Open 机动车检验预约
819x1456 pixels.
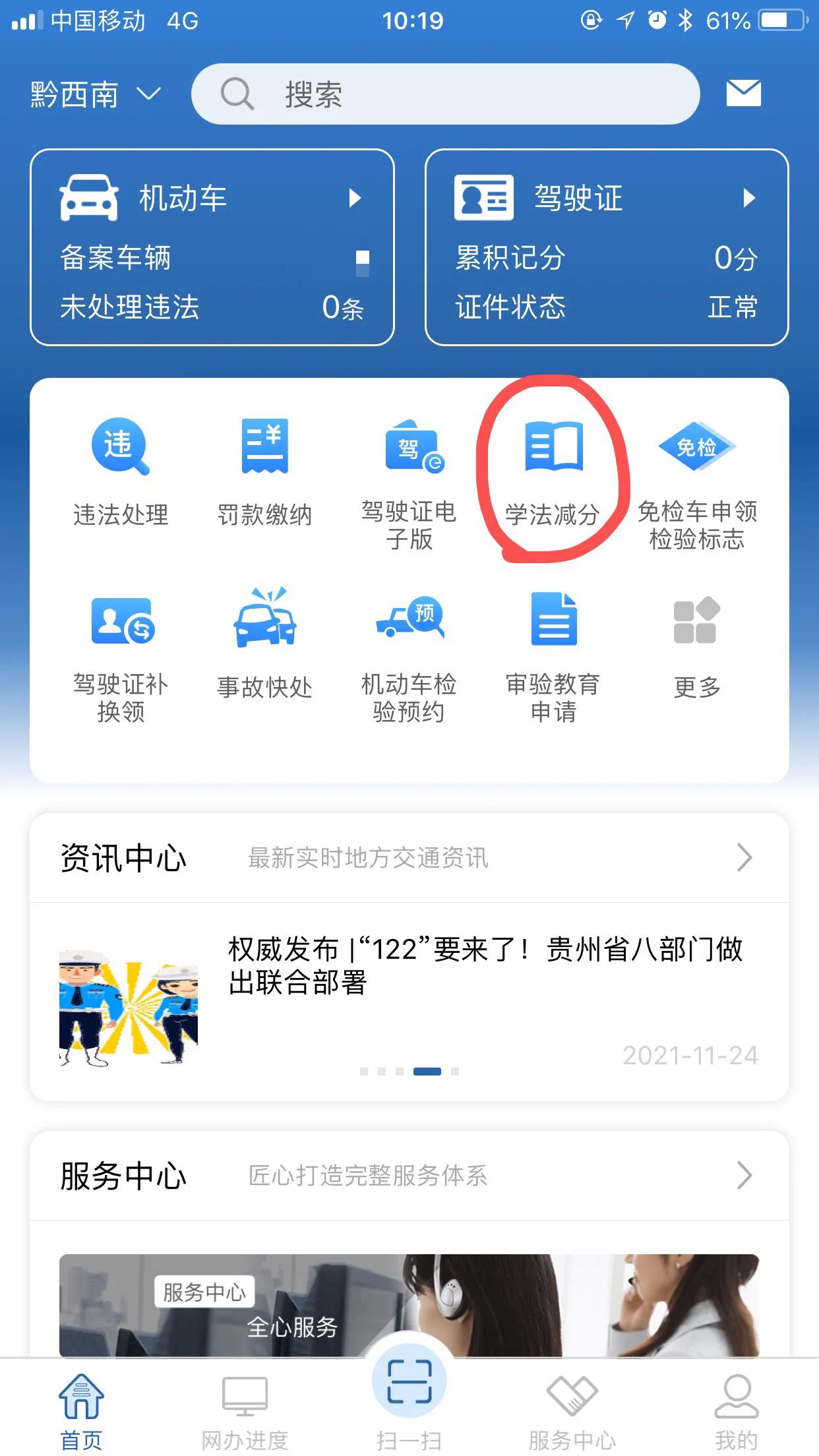[409, 657]
